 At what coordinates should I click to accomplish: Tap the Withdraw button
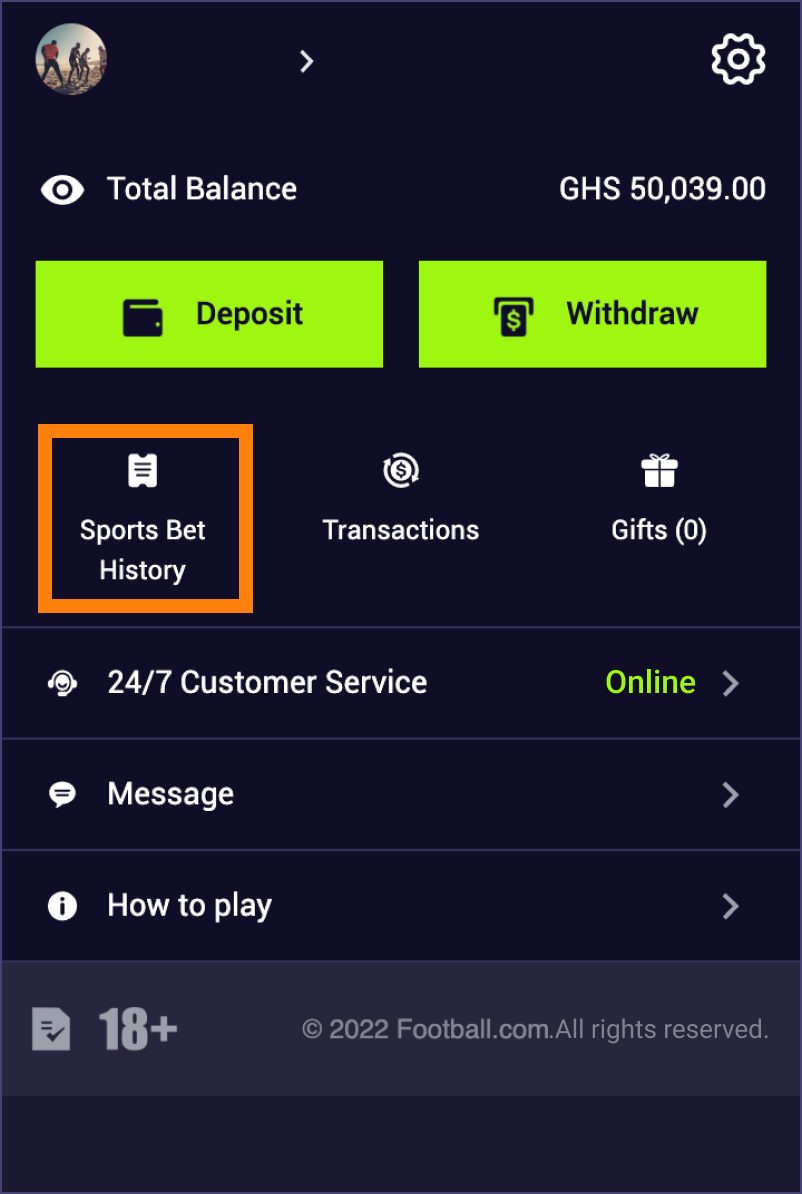[592, 314]
